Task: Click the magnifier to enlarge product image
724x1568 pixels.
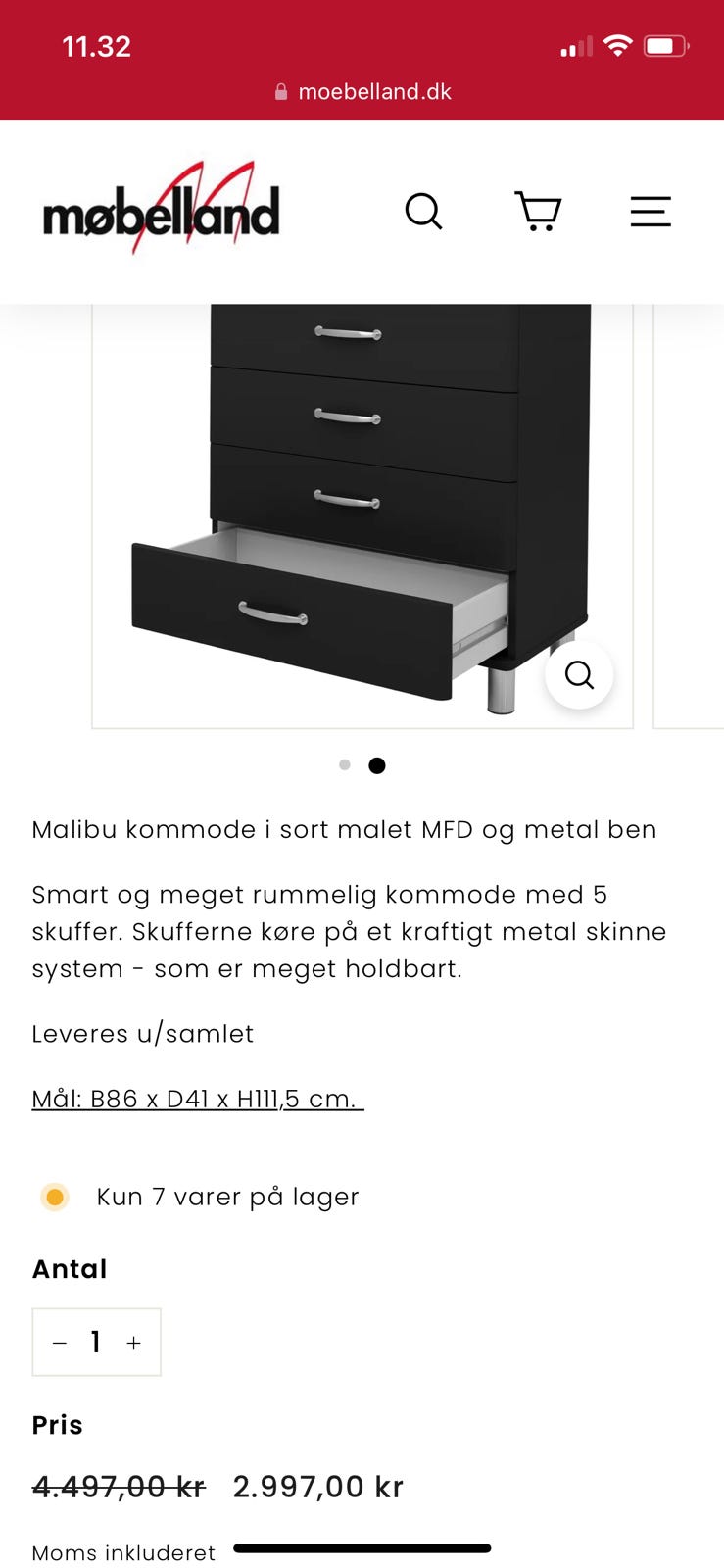Action: (579, 674)
